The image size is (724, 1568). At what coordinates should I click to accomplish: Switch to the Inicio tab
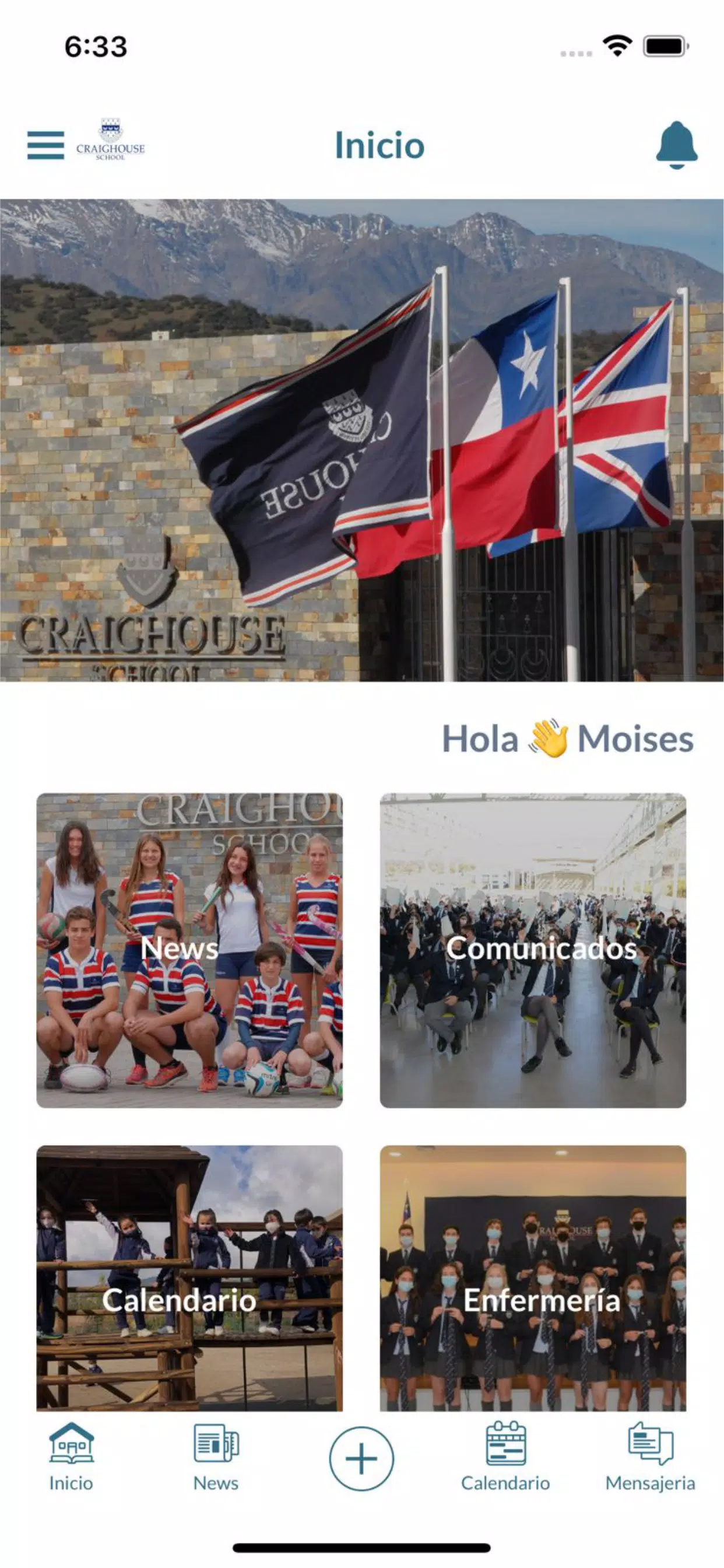[x=71, y=1457]
